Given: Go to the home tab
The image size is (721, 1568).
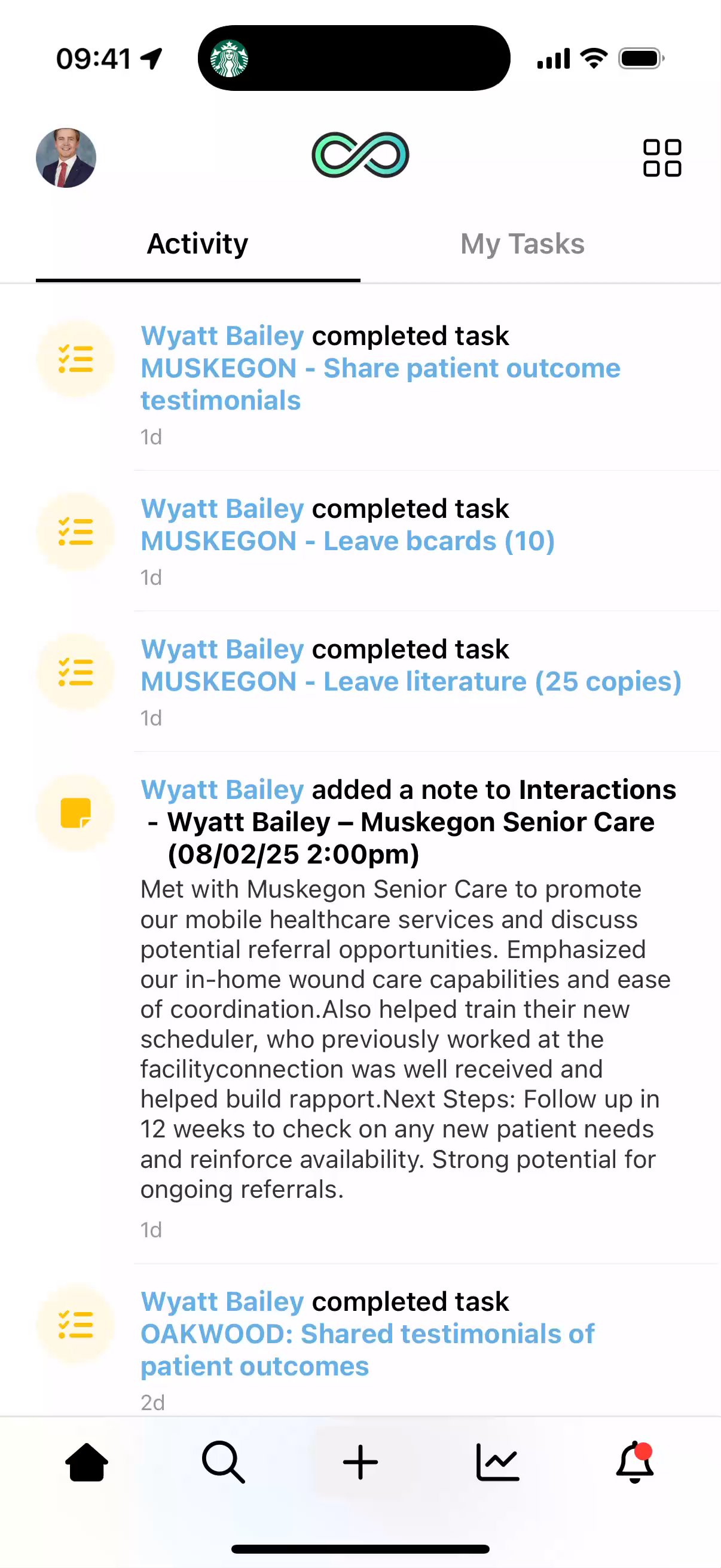Looking at the screenshot, I should click(x=87, y=1462).
